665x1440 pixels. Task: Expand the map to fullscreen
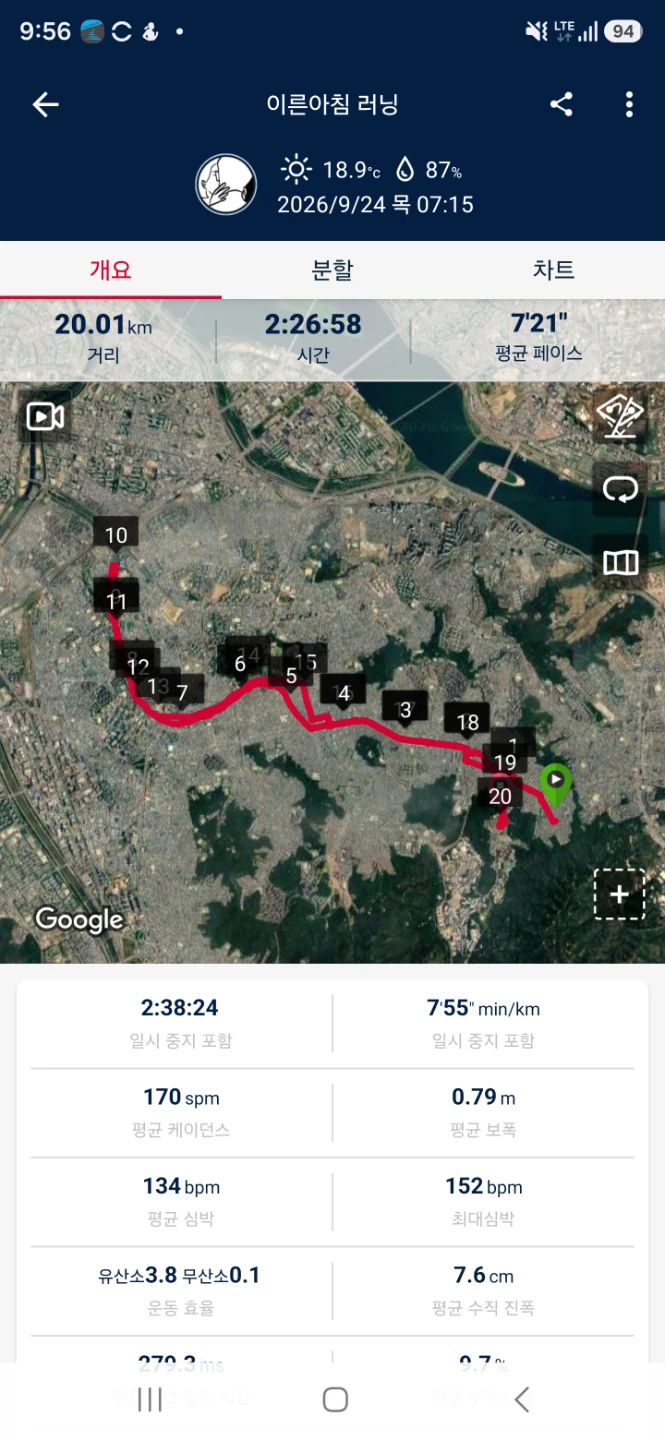(620, 894)
